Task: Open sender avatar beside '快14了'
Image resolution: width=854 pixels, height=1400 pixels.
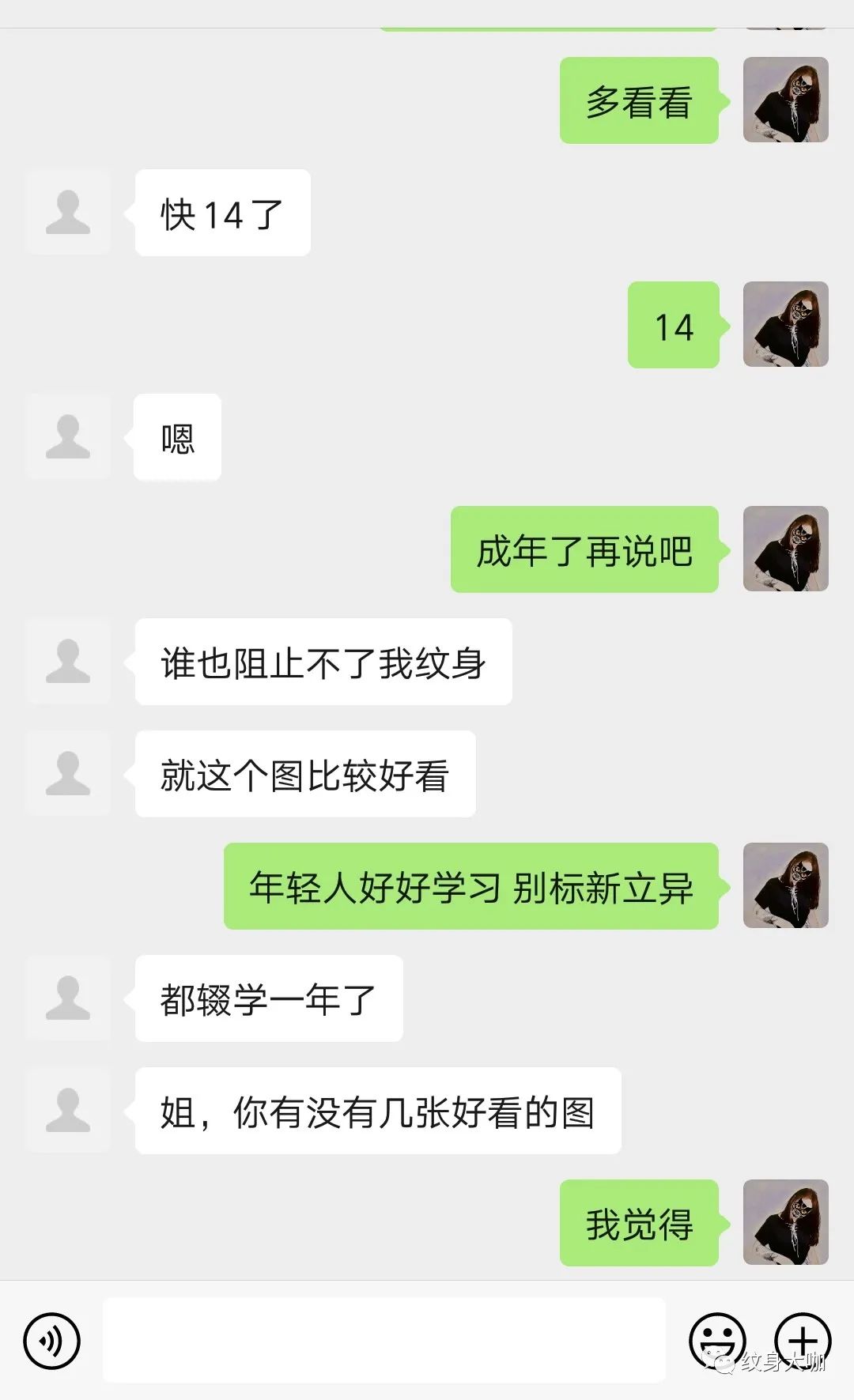Action: pyautogui.click(x=68, y=213)
